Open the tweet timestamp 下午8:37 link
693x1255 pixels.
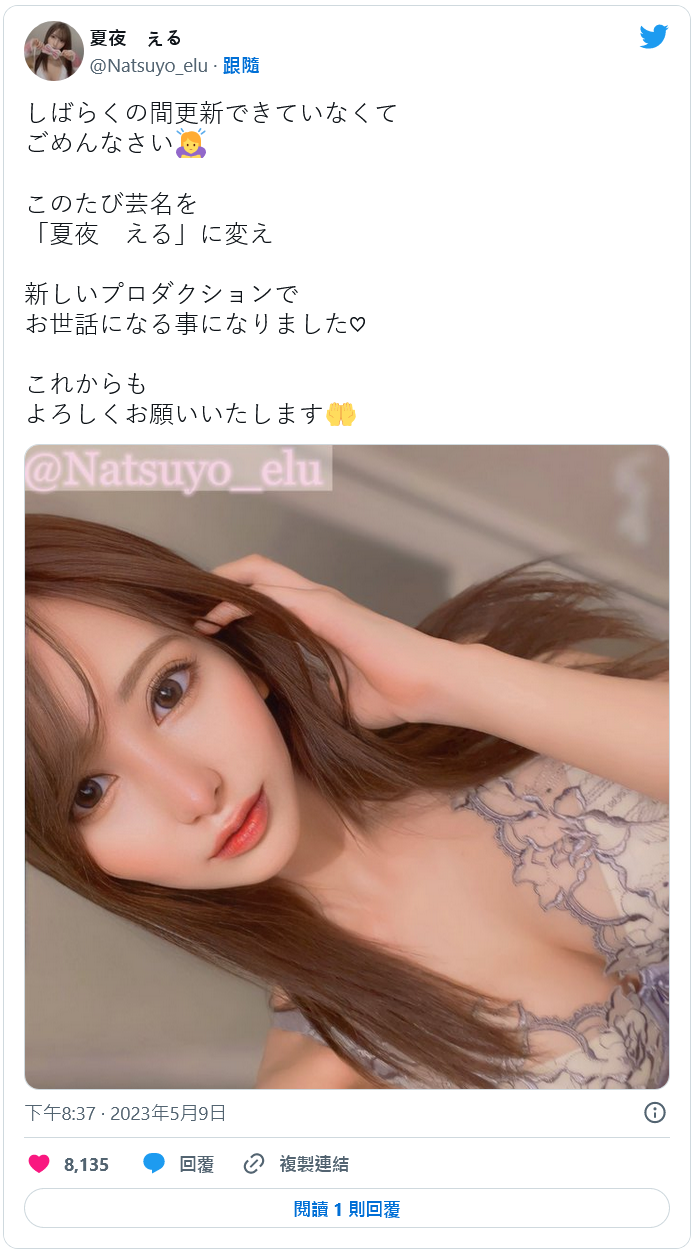pos(125,1113)
